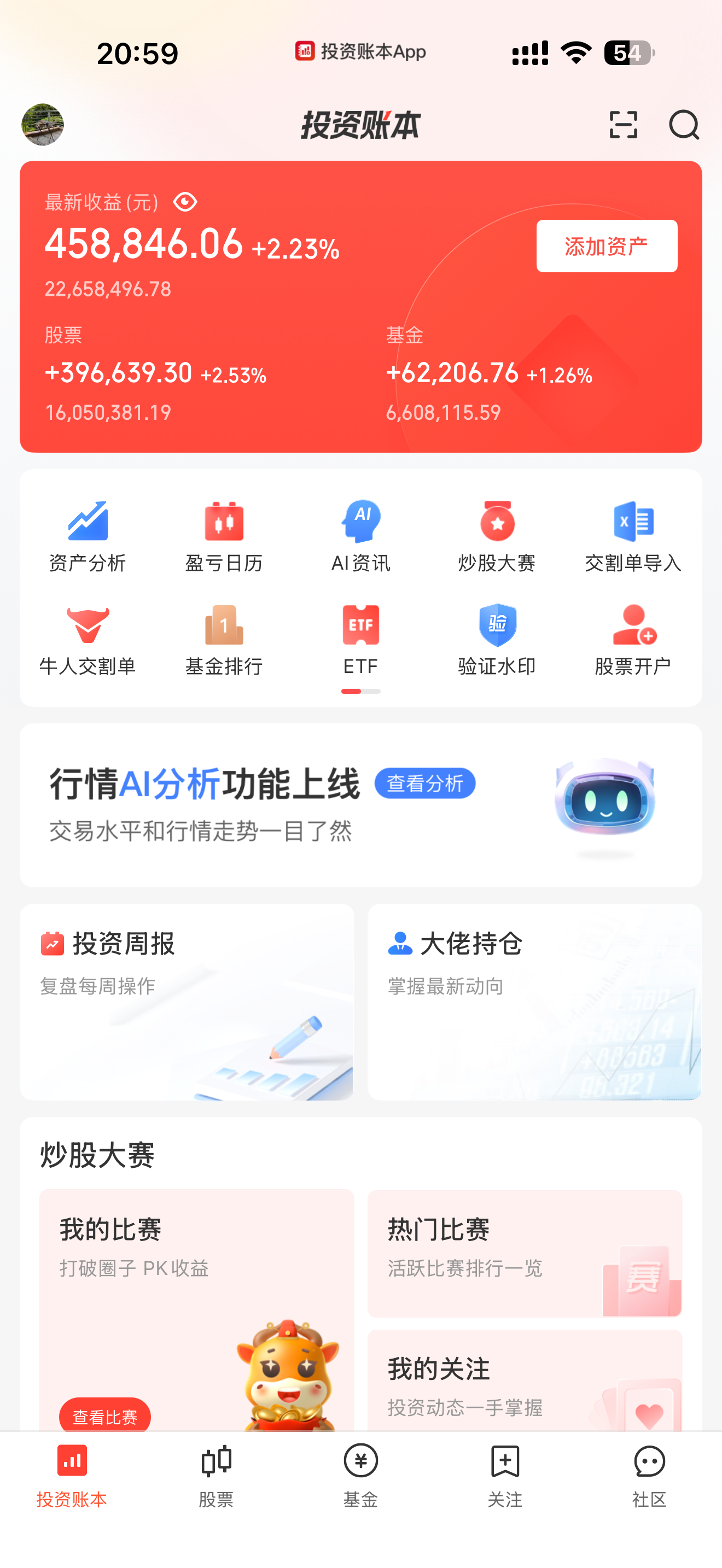Open 投资周报 card
This screenshot has height=1568, width=722.
tap(187, 1001)
